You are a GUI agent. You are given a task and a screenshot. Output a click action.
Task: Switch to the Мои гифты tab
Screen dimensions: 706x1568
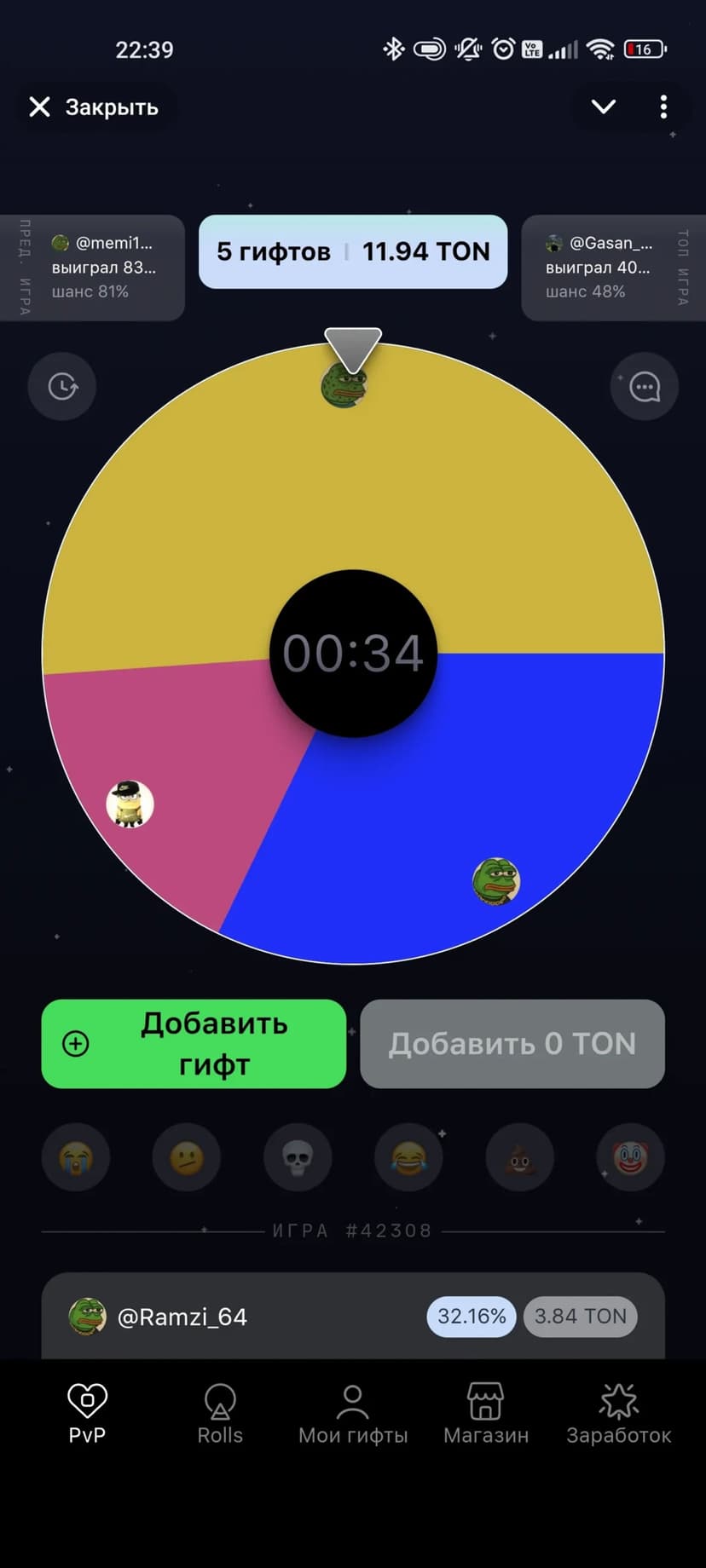tap(353, 1415)
